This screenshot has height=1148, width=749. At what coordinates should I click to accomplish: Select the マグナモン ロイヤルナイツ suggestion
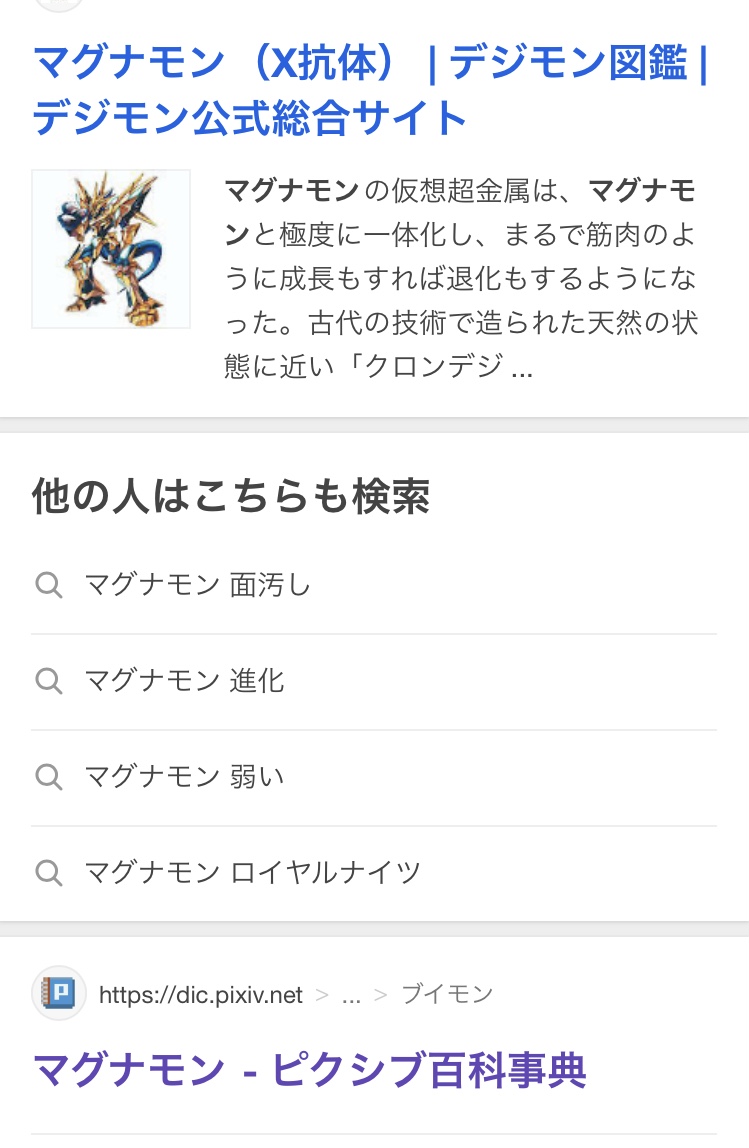pyautogui.click(x=252, y=873)
